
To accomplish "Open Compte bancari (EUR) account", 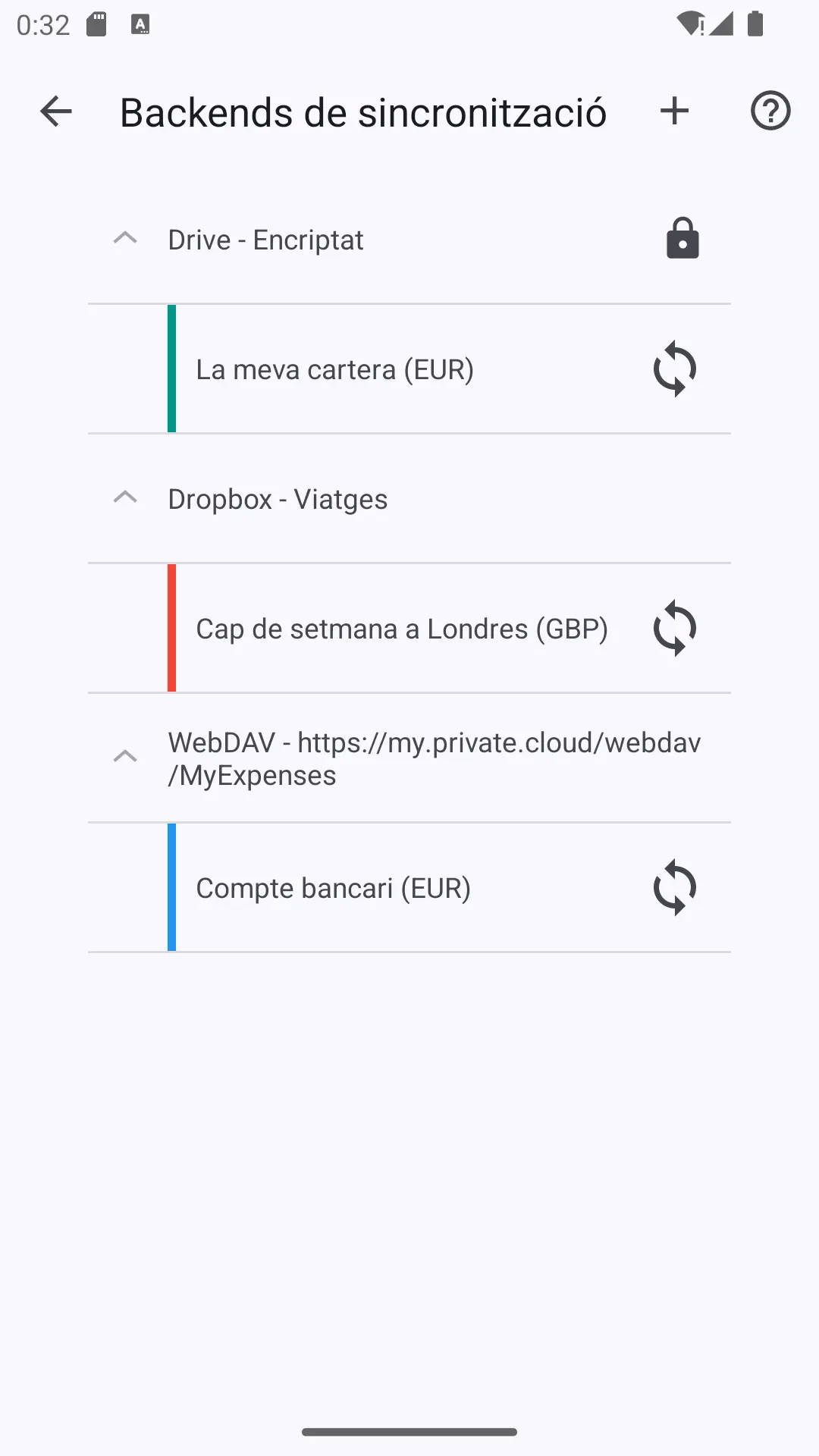I will point(334,888).
